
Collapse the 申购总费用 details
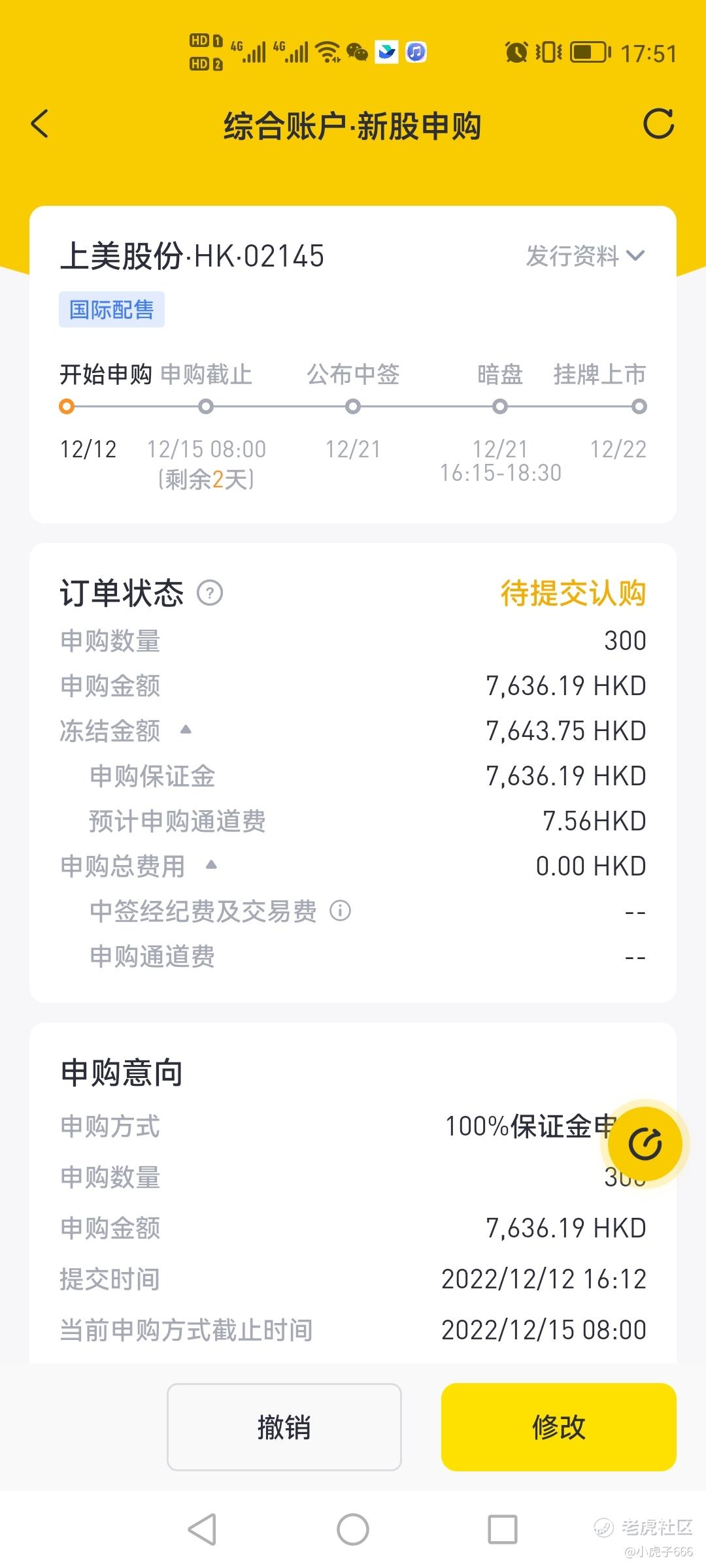coord(211,864)
